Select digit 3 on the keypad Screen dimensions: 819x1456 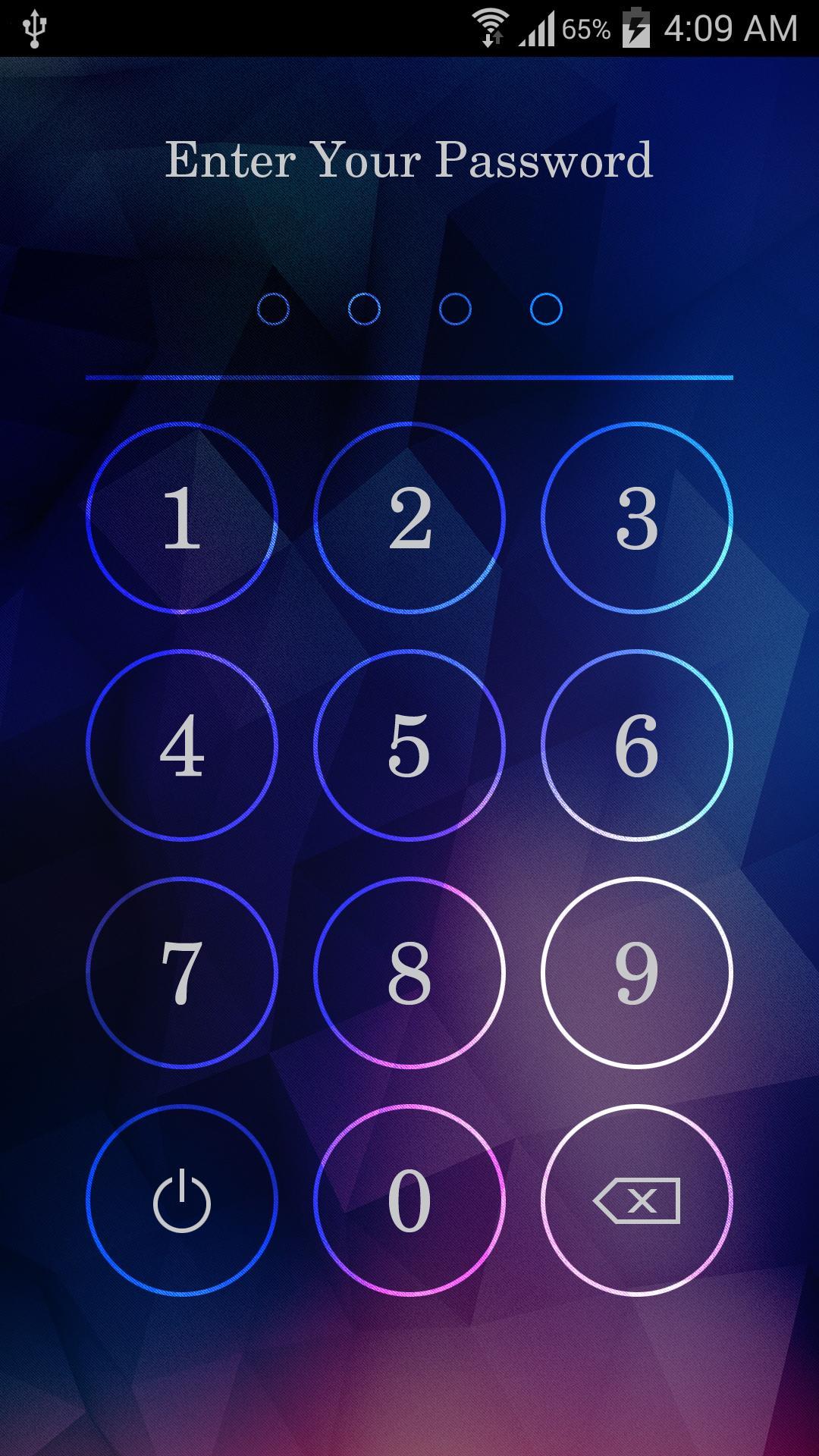click(637, 517)
